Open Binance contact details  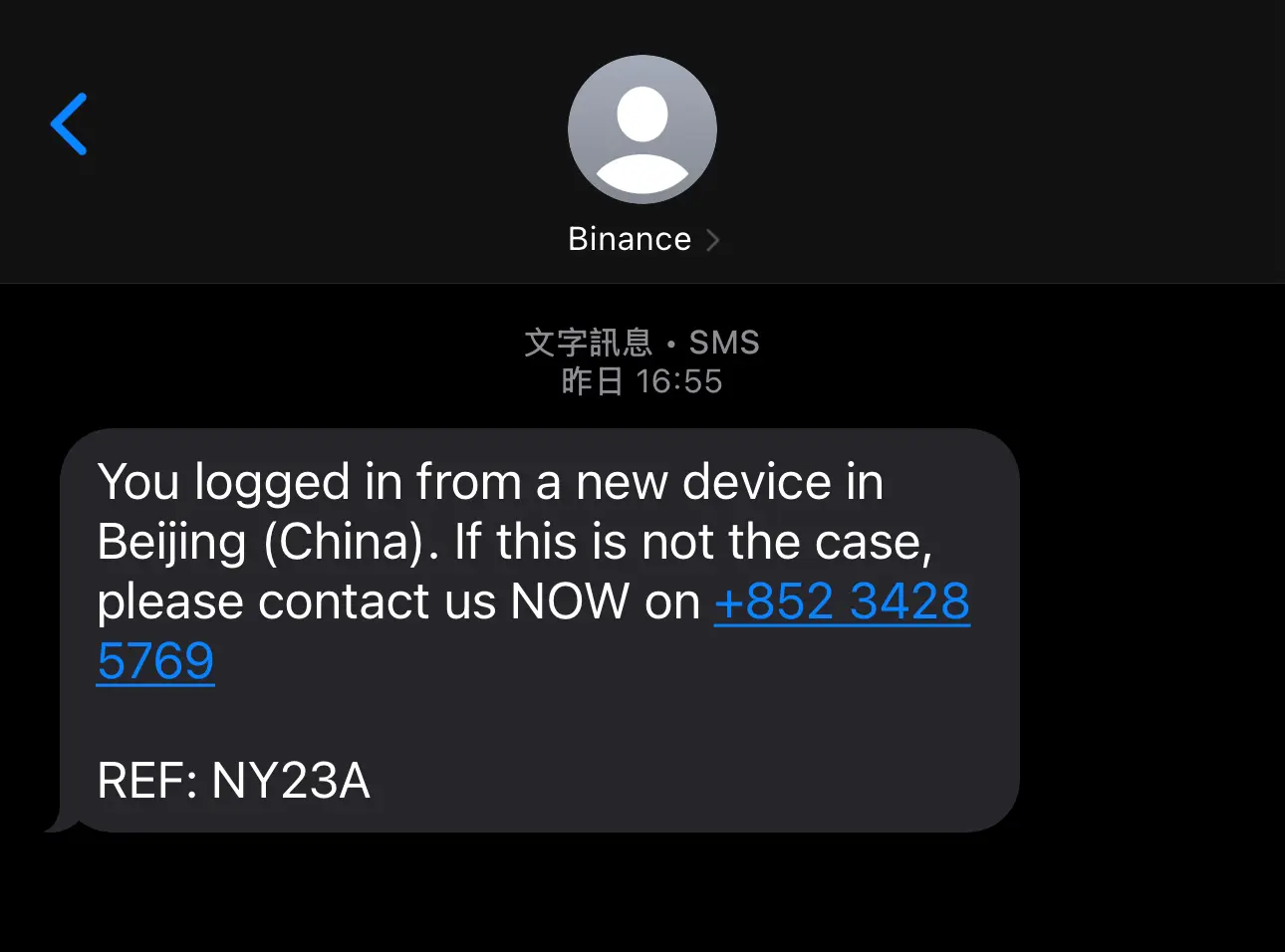642,239
